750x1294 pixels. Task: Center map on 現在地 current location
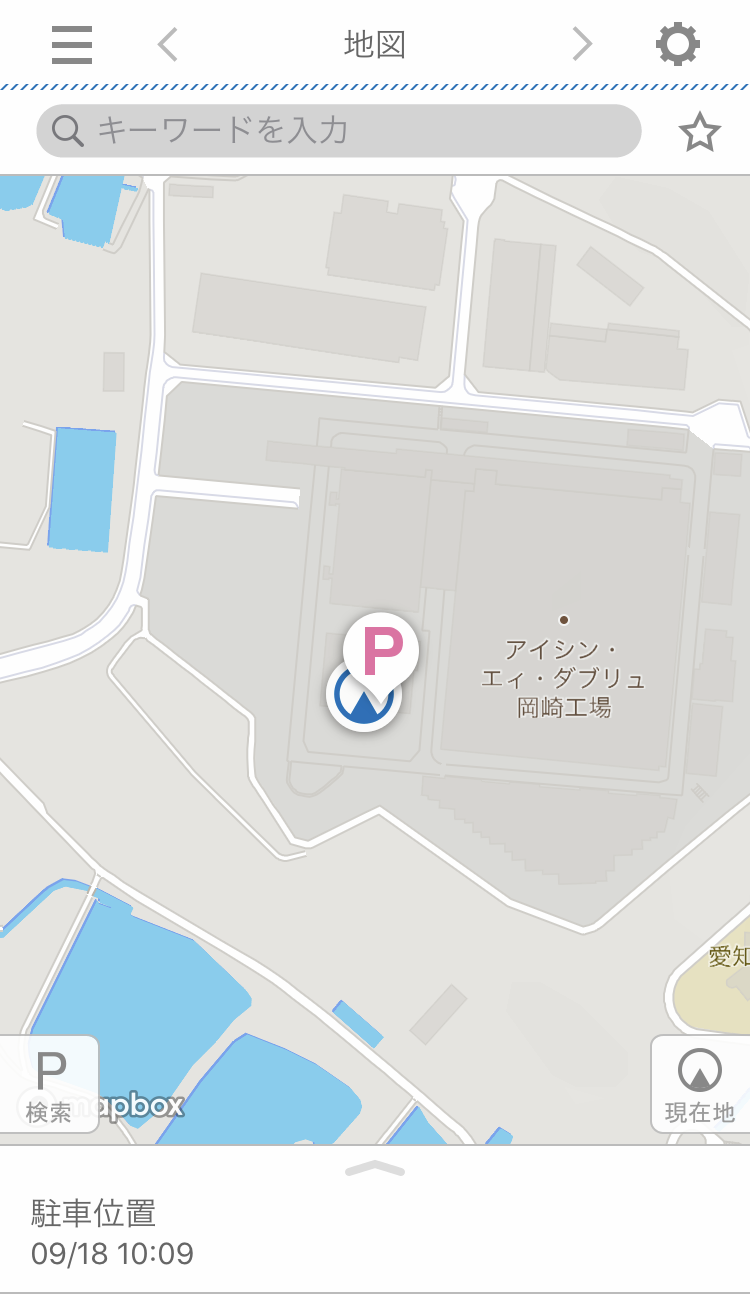pos(699,1084)
